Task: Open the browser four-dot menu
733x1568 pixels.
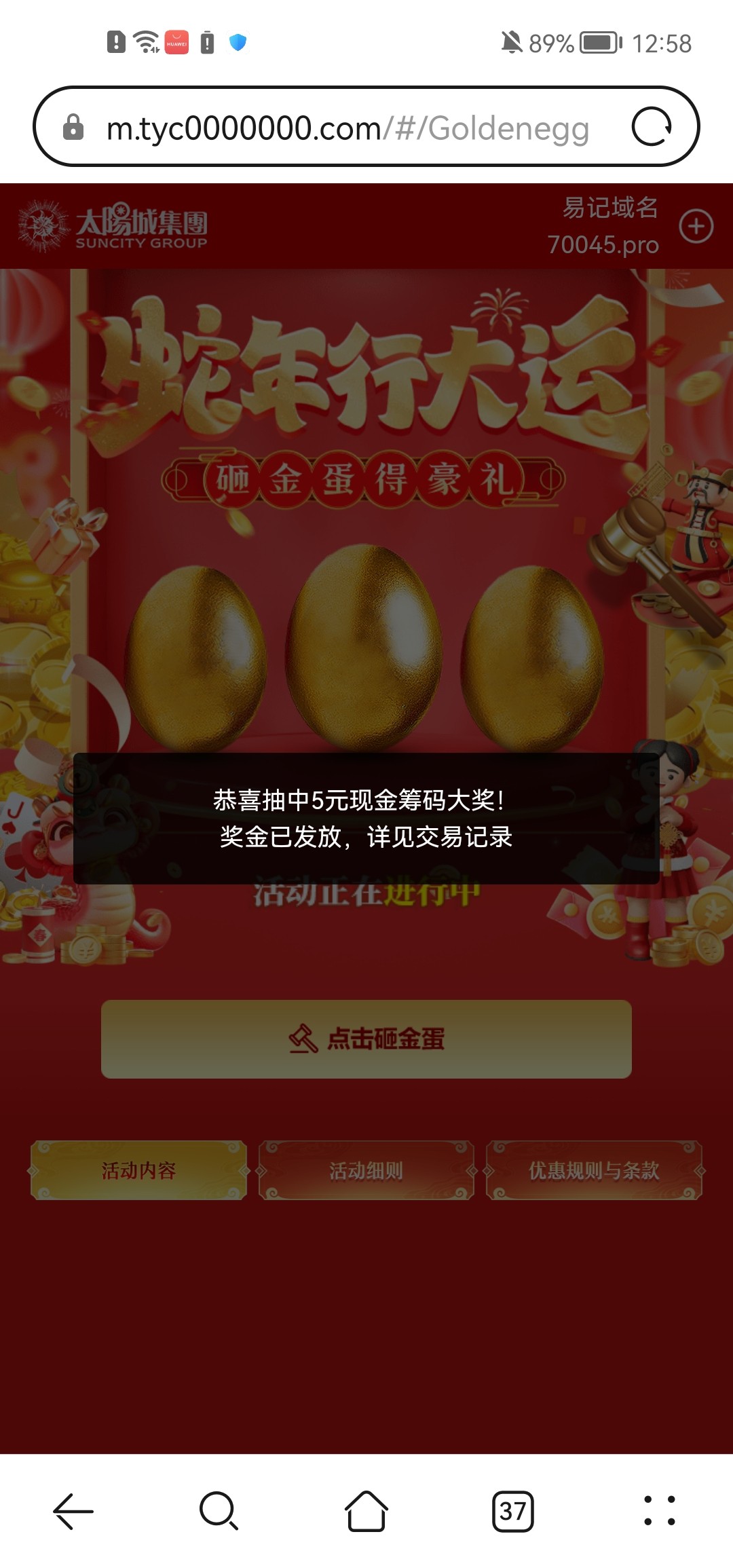Action: (x=659, y=1511)
